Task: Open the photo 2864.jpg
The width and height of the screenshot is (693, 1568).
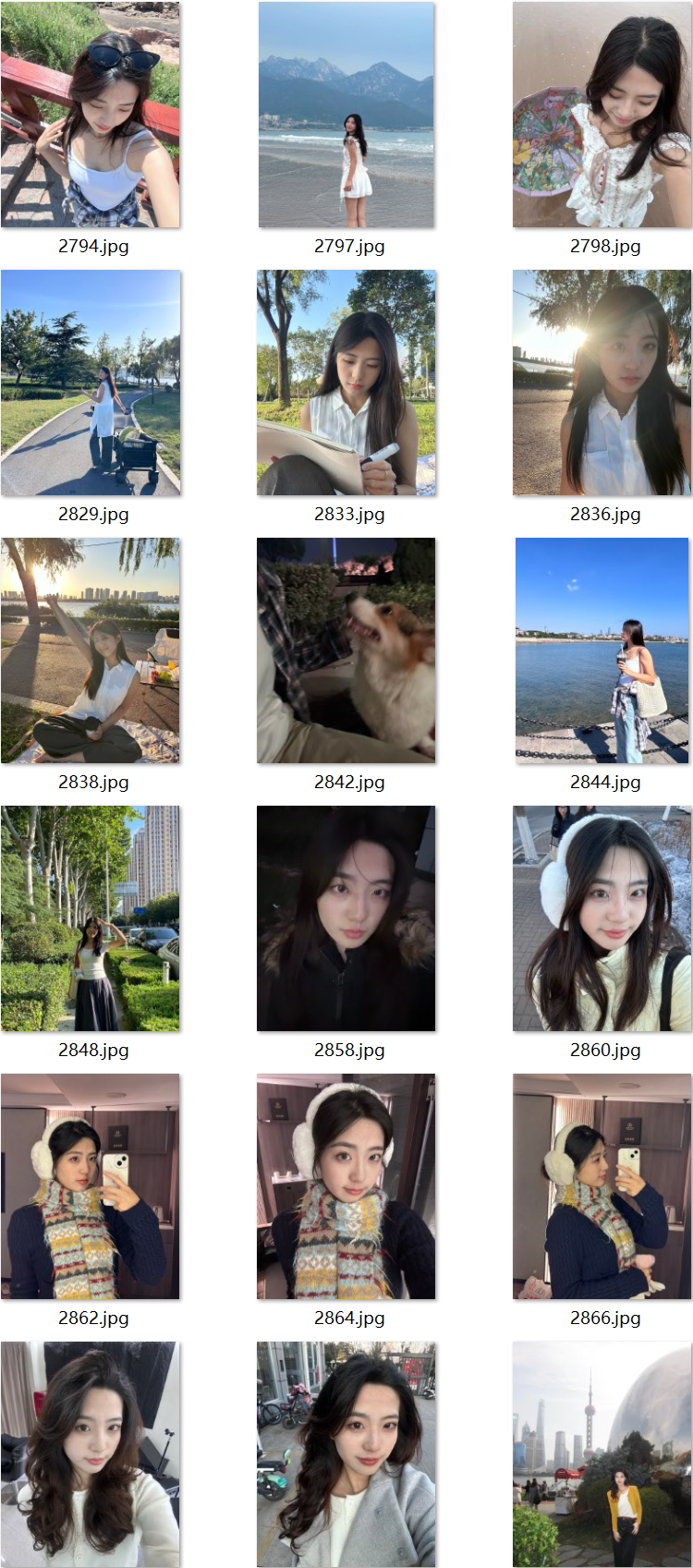Action: click(x=346, y=1186)
